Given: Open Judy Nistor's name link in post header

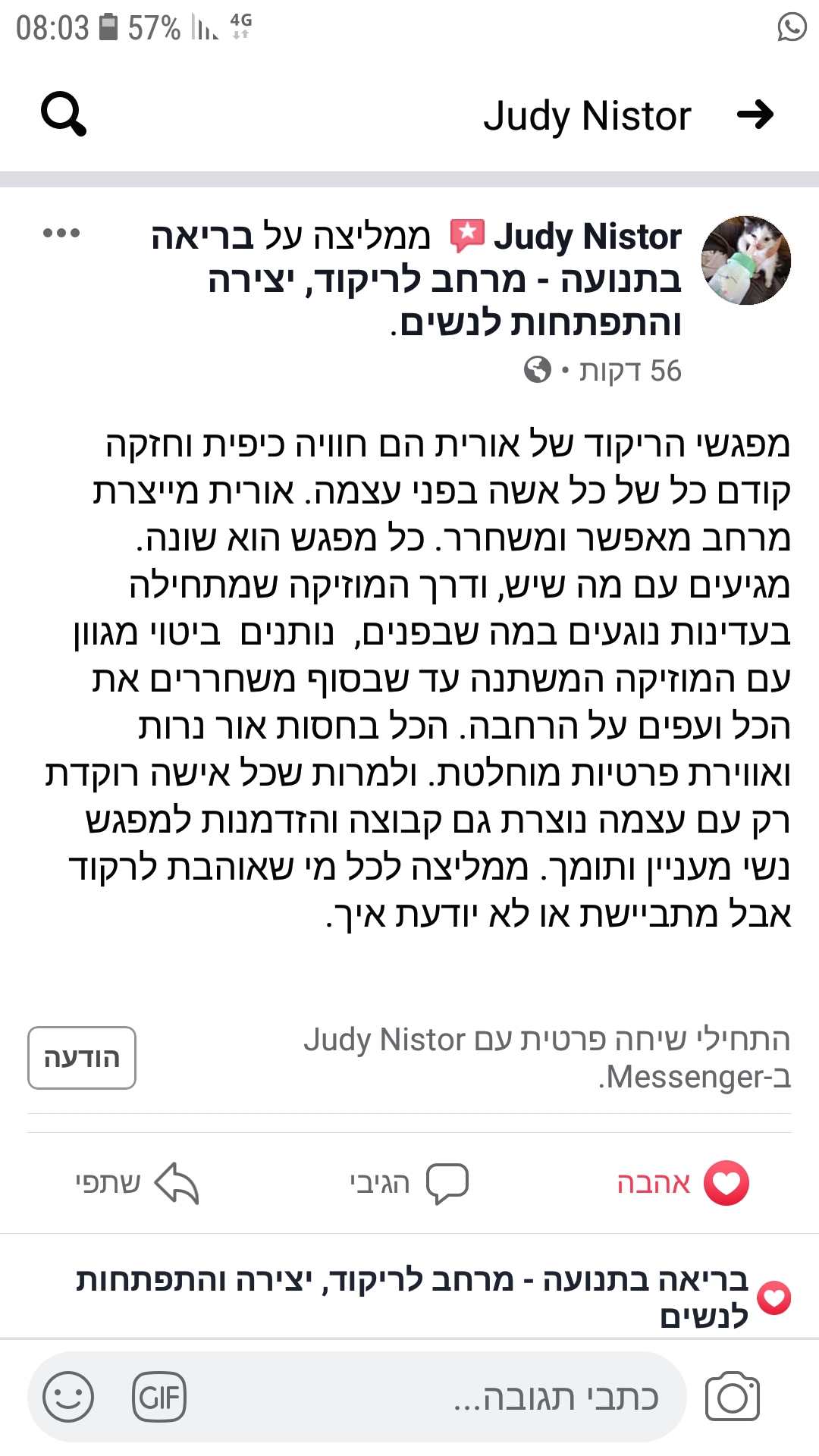Looking at the screenshot, I should click(588, 237).
